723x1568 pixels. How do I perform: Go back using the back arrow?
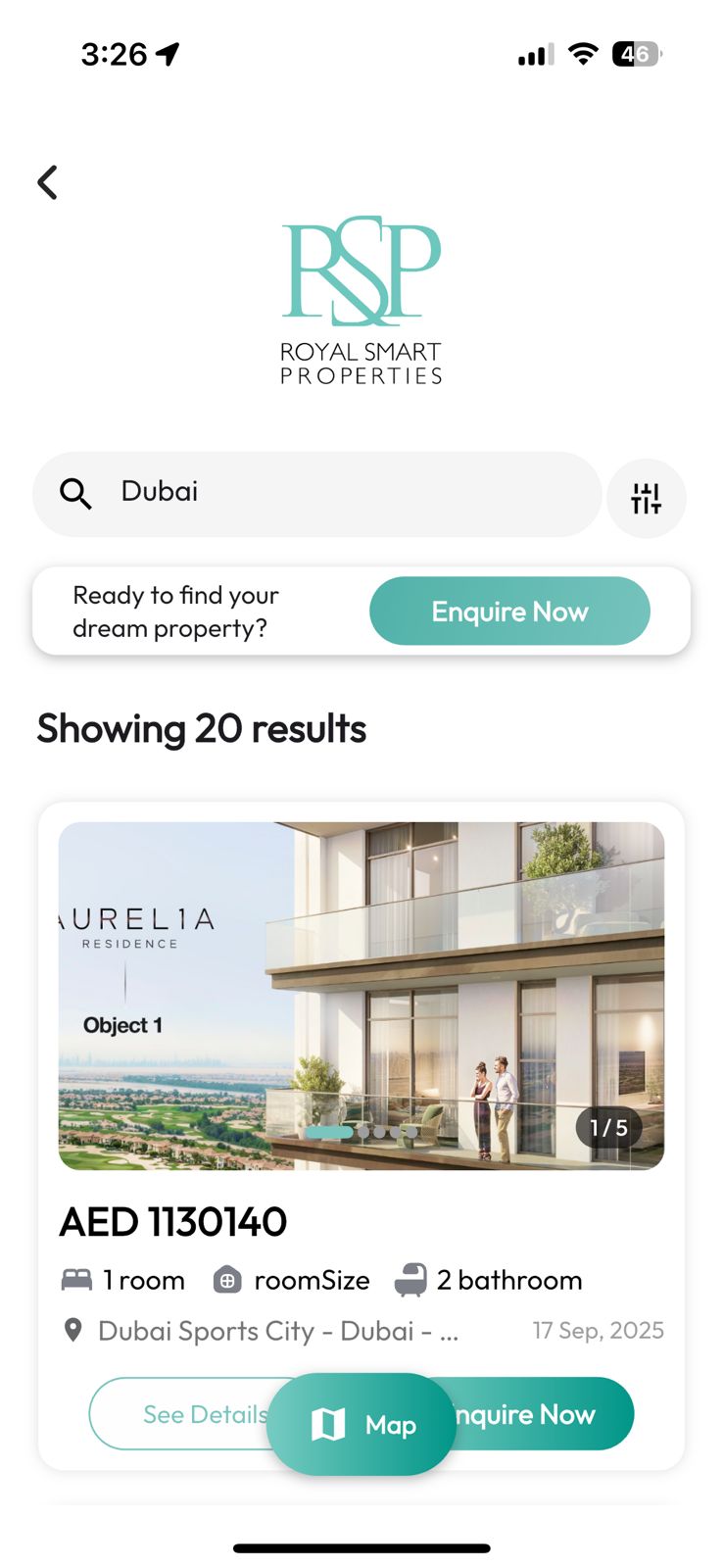point(47,182)
